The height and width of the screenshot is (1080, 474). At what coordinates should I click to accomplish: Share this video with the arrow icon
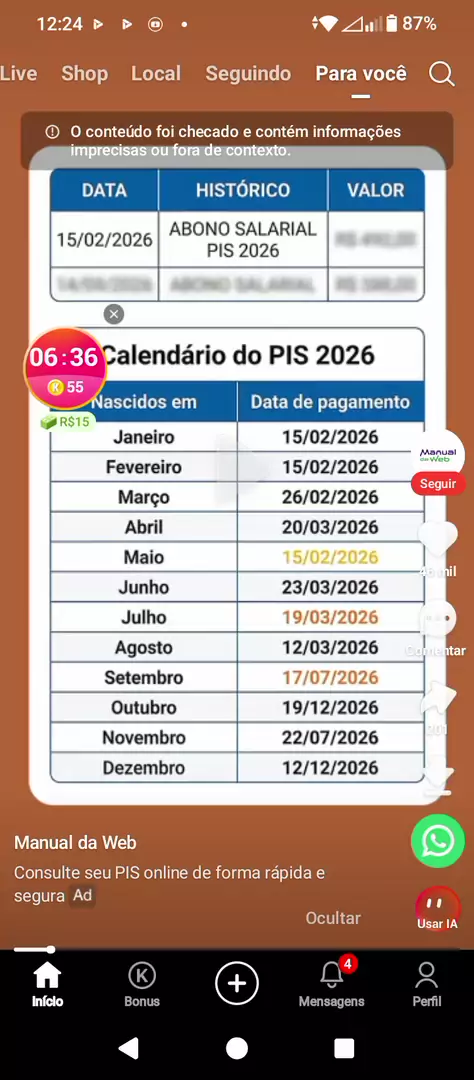click(440, 698)
